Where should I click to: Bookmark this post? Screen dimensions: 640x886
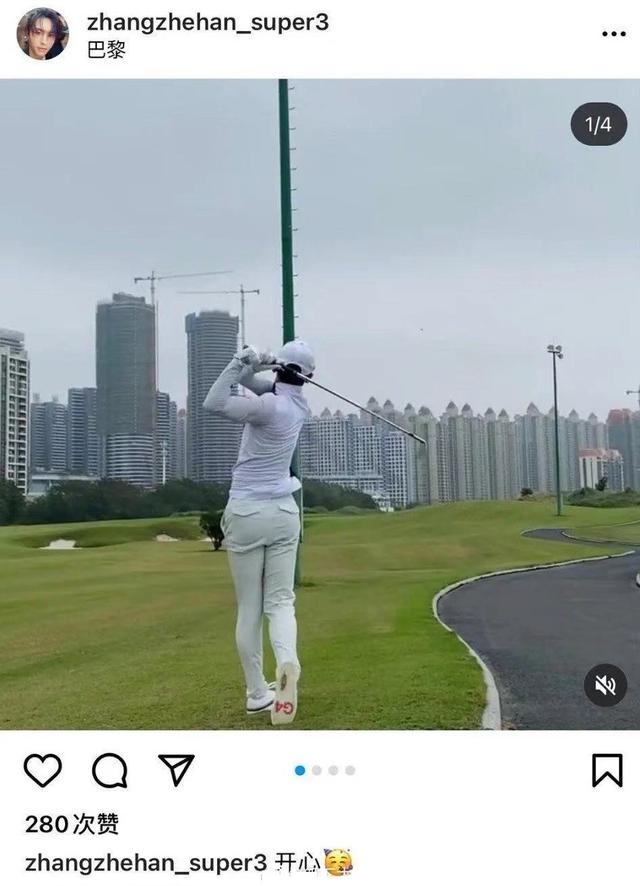coord(607,770)
